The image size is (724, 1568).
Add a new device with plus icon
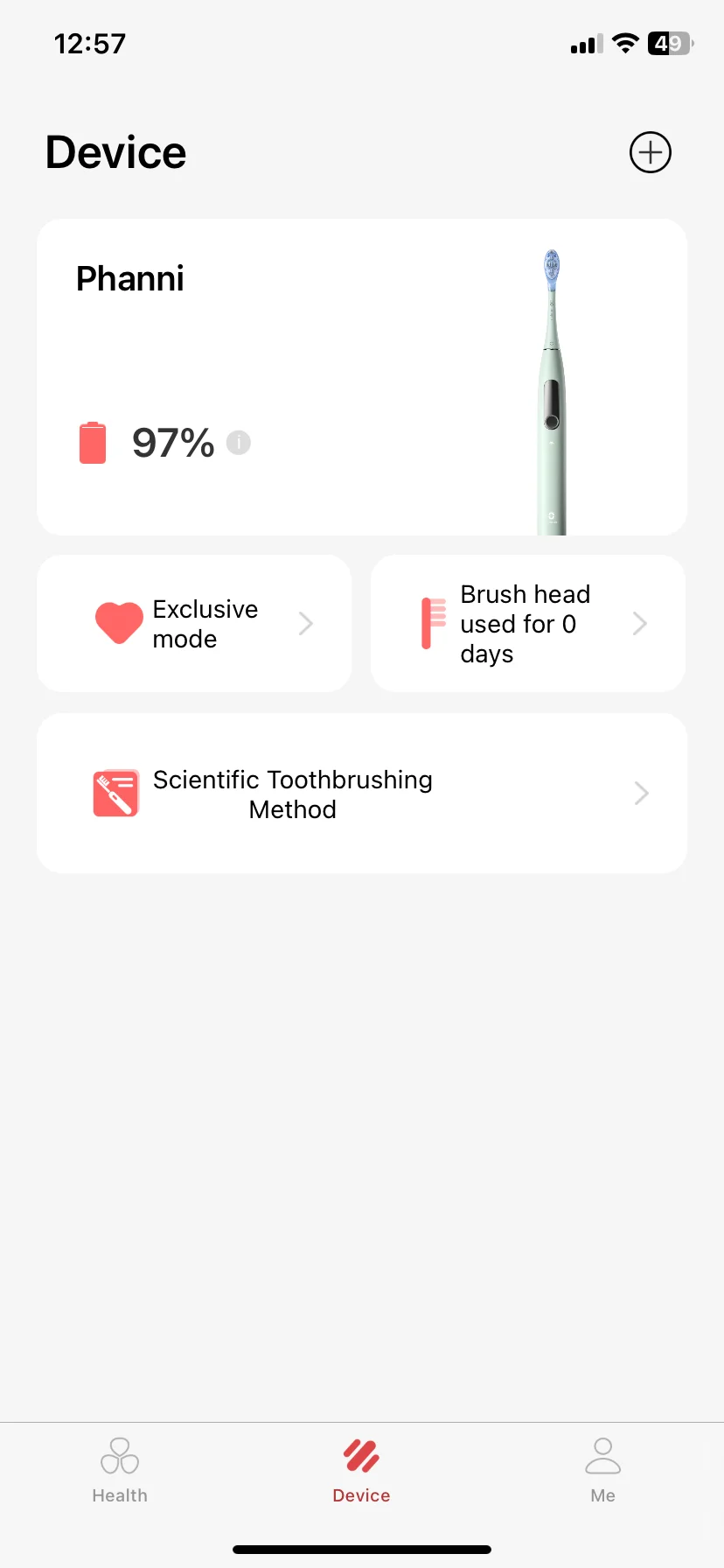tap(650, 153)
